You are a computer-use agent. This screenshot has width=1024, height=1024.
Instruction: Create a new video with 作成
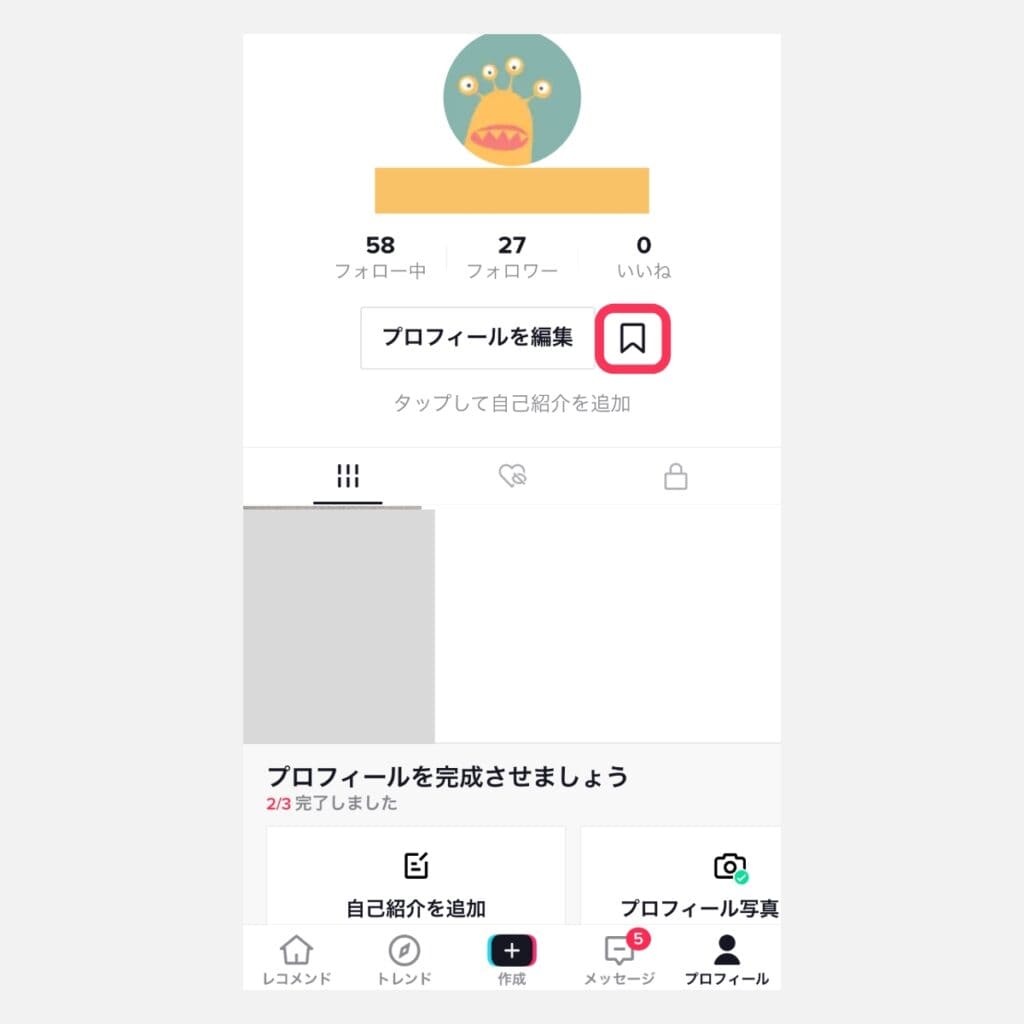[x=512, y=958]
